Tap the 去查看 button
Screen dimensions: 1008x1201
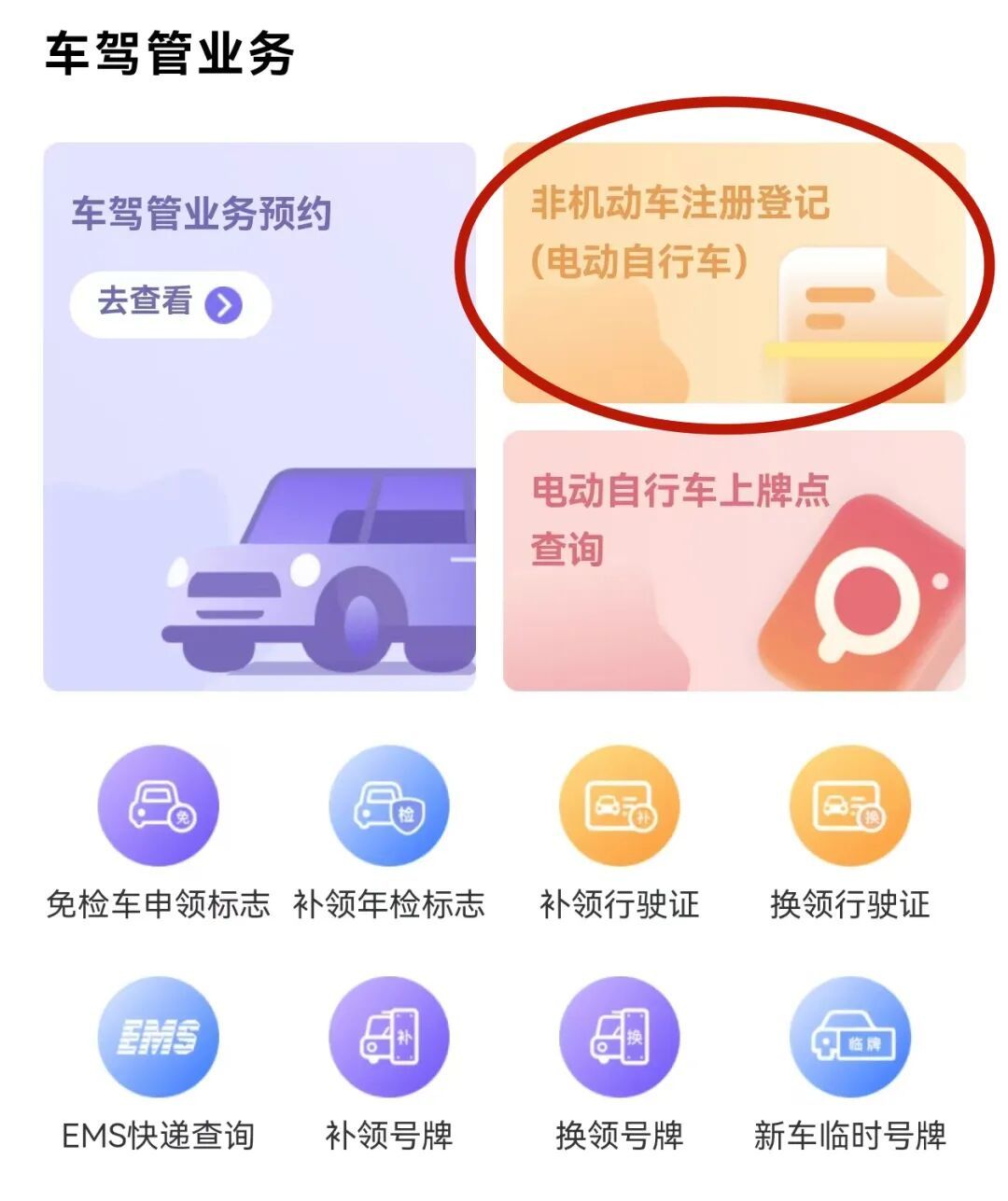click(170, 303)
